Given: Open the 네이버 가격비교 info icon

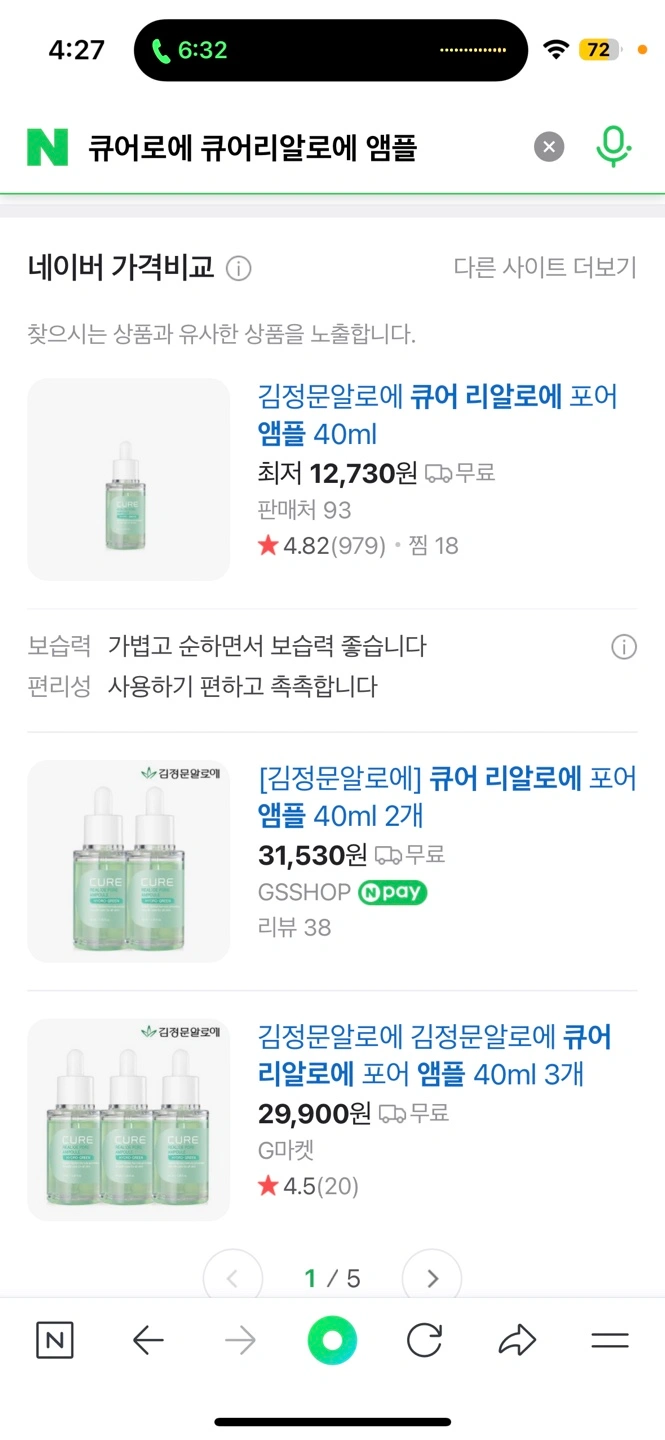Looking at the screenshot, I should tap(238, 268).
